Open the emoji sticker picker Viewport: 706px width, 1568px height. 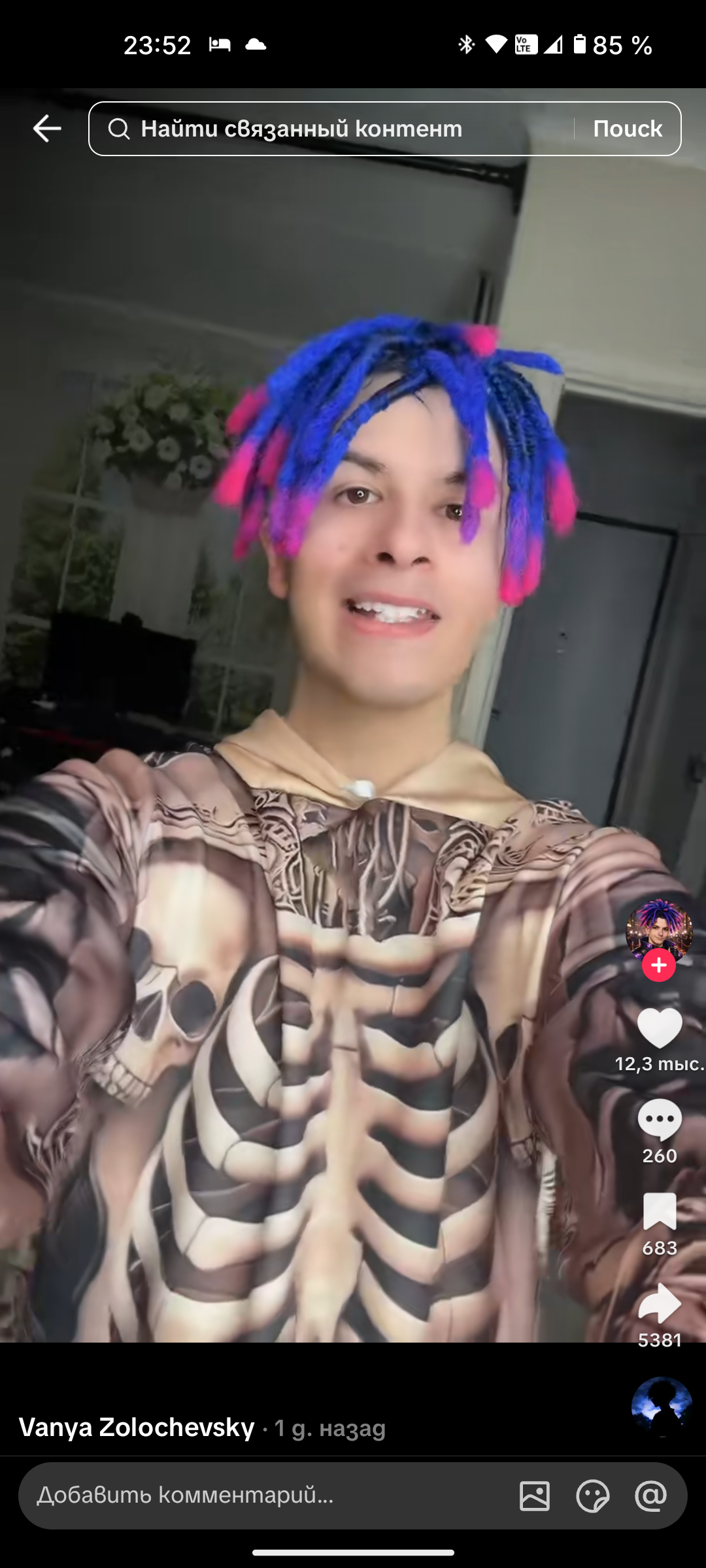pos(592,1495)
